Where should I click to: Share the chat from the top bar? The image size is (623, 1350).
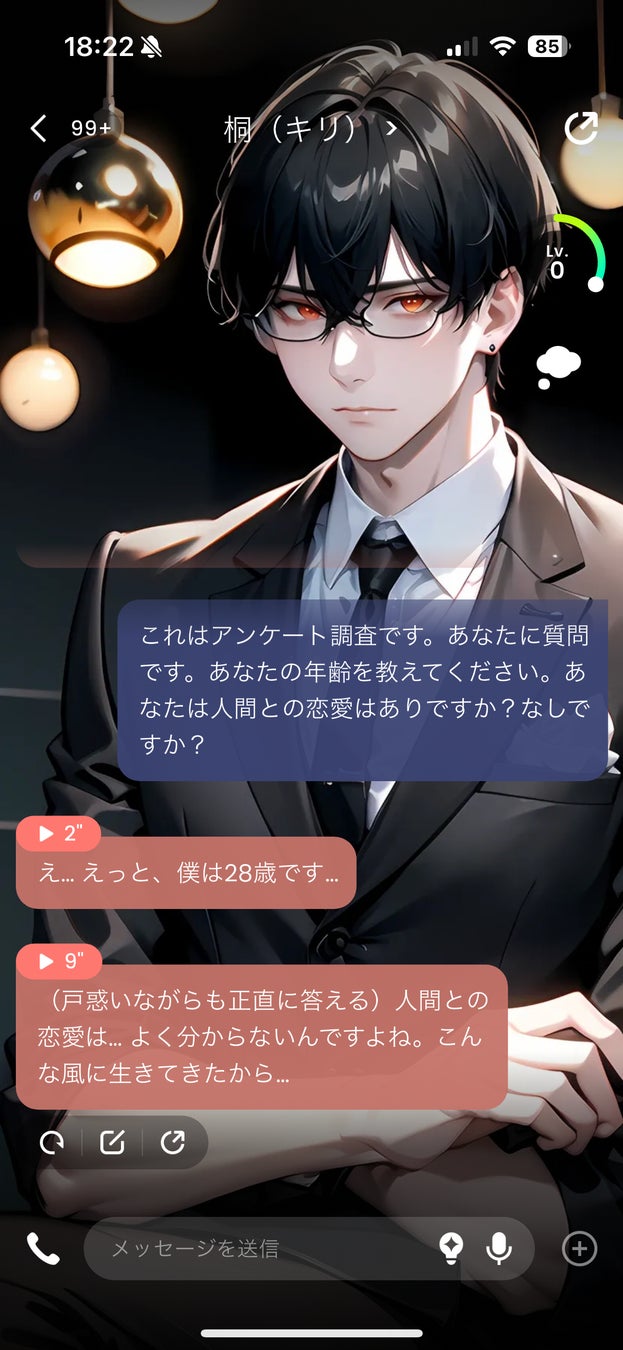tap(581, 128)
